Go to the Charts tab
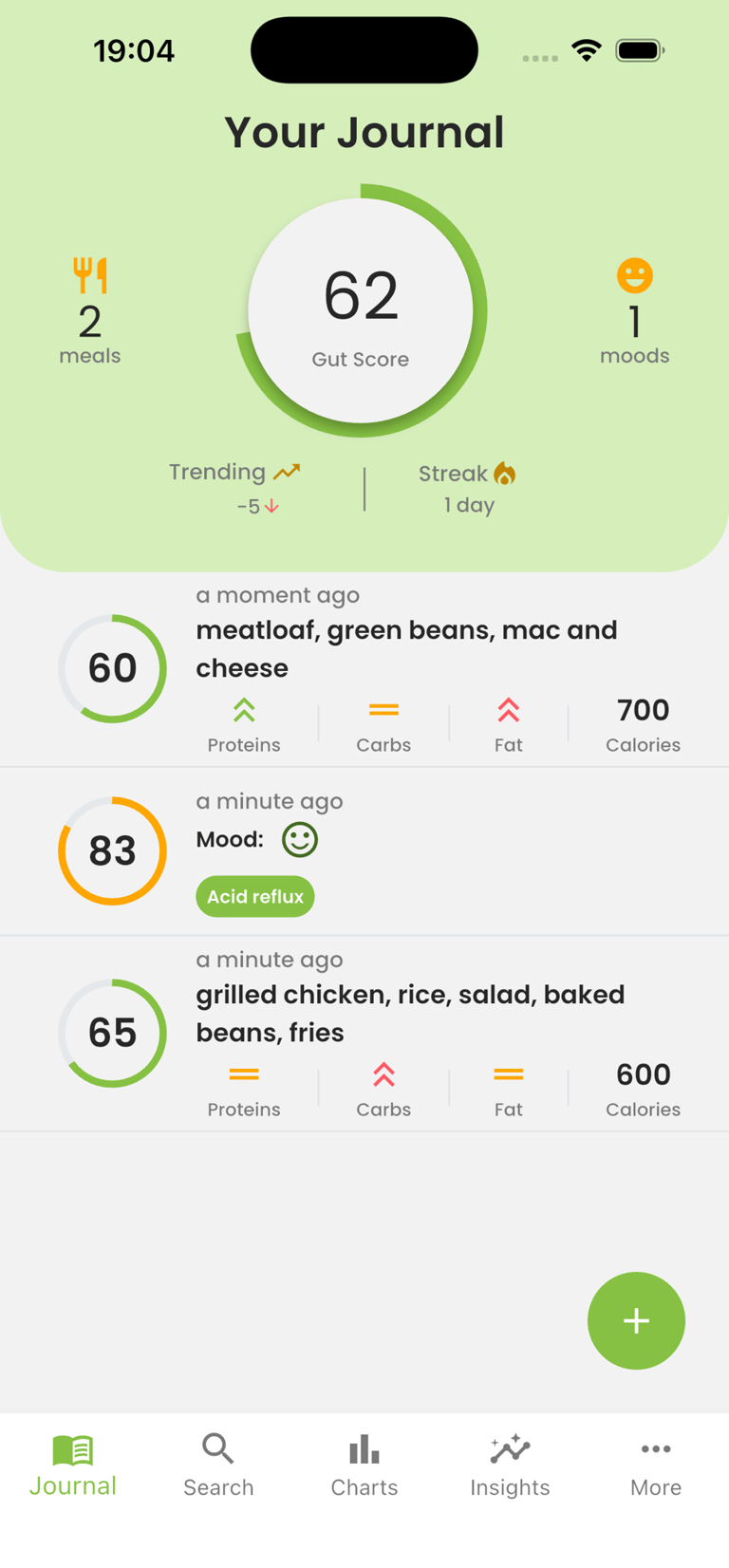 (x=364, y=1465)
